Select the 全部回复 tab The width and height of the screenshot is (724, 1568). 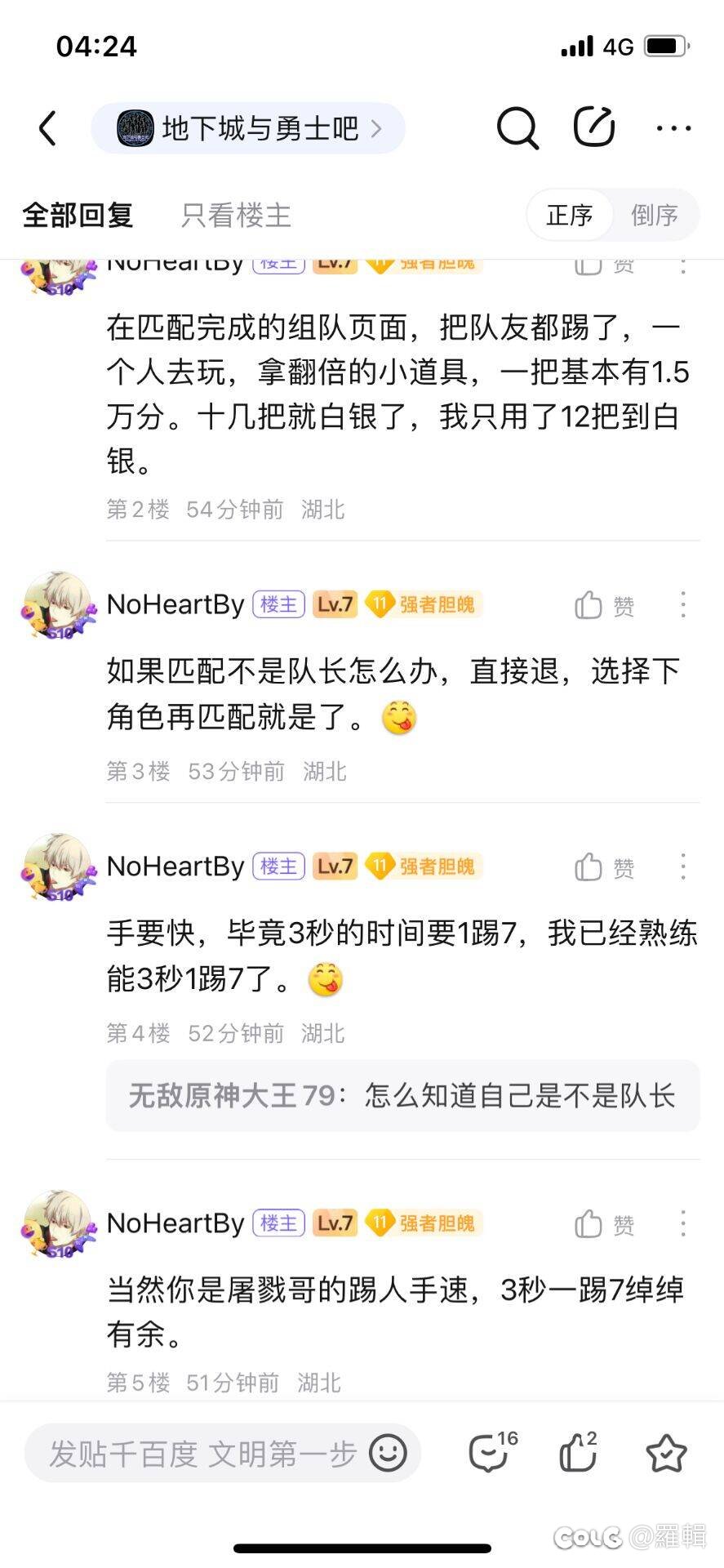(x=78, y=216)
